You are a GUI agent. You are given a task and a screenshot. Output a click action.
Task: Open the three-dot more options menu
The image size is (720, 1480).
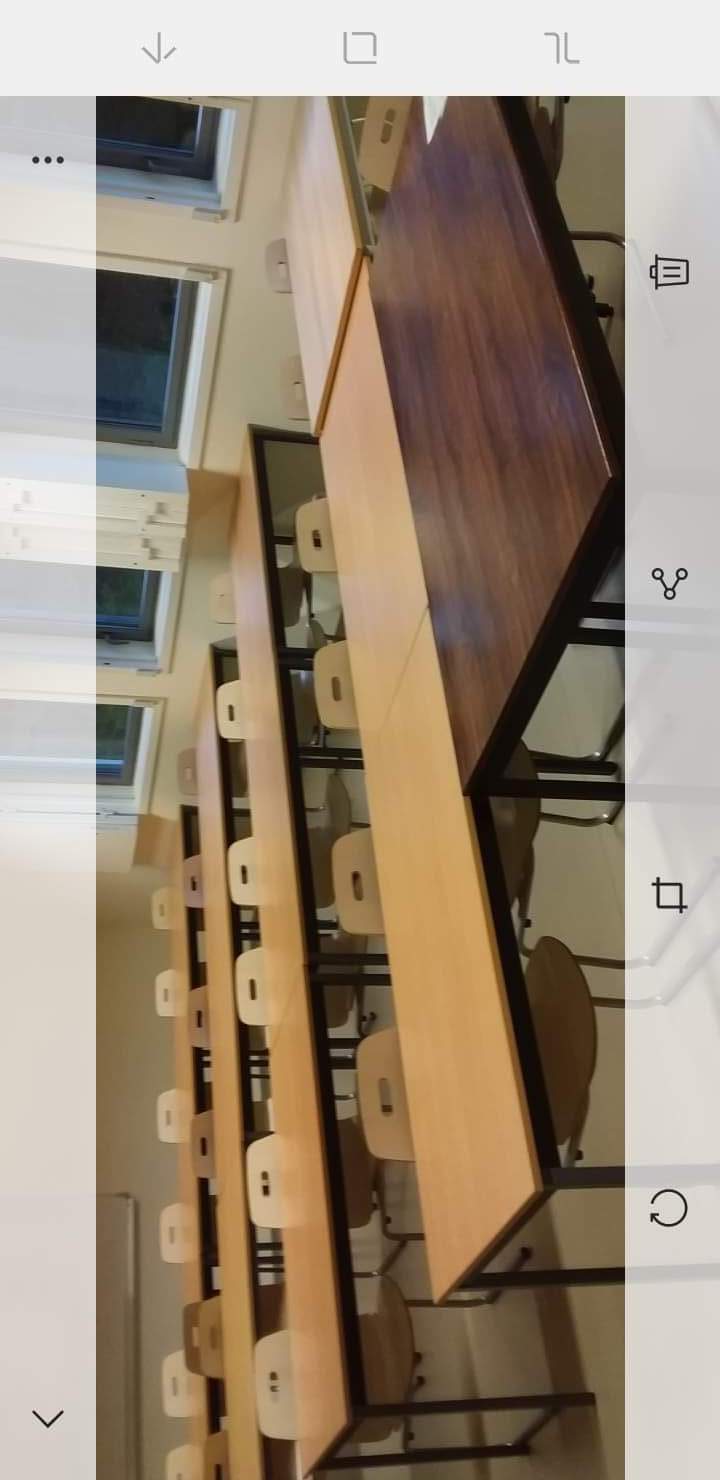pos(47,160)
